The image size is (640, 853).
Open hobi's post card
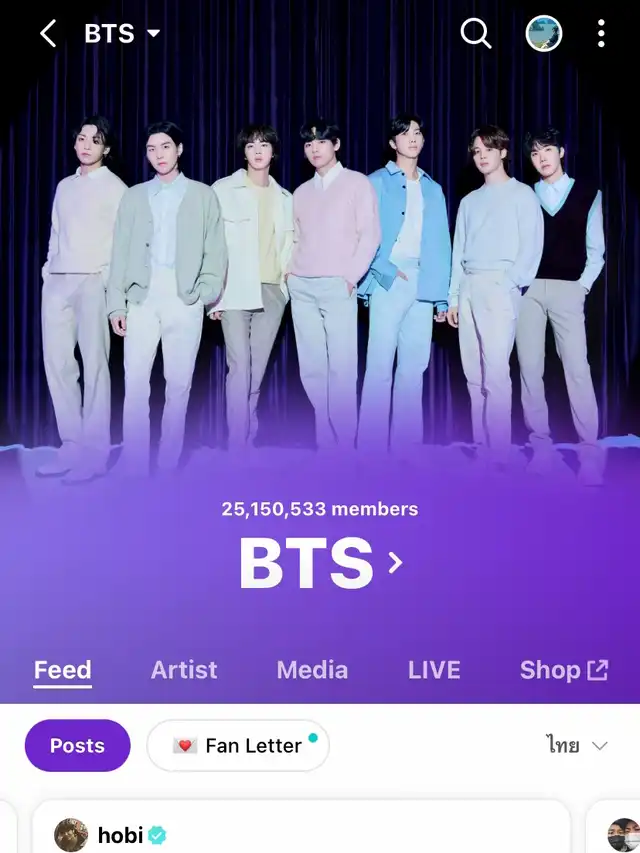300,830
